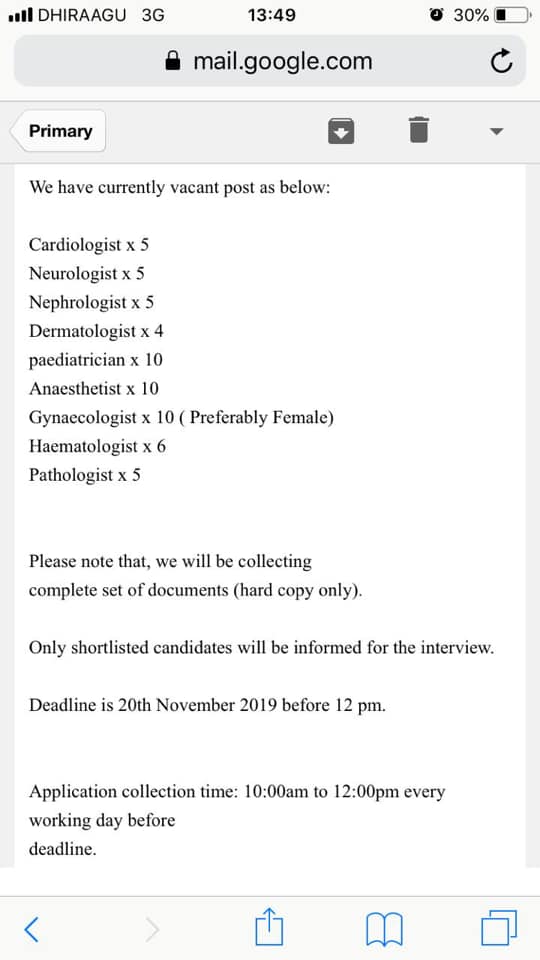Open the Safari share sheet

(x=269, y=927)
